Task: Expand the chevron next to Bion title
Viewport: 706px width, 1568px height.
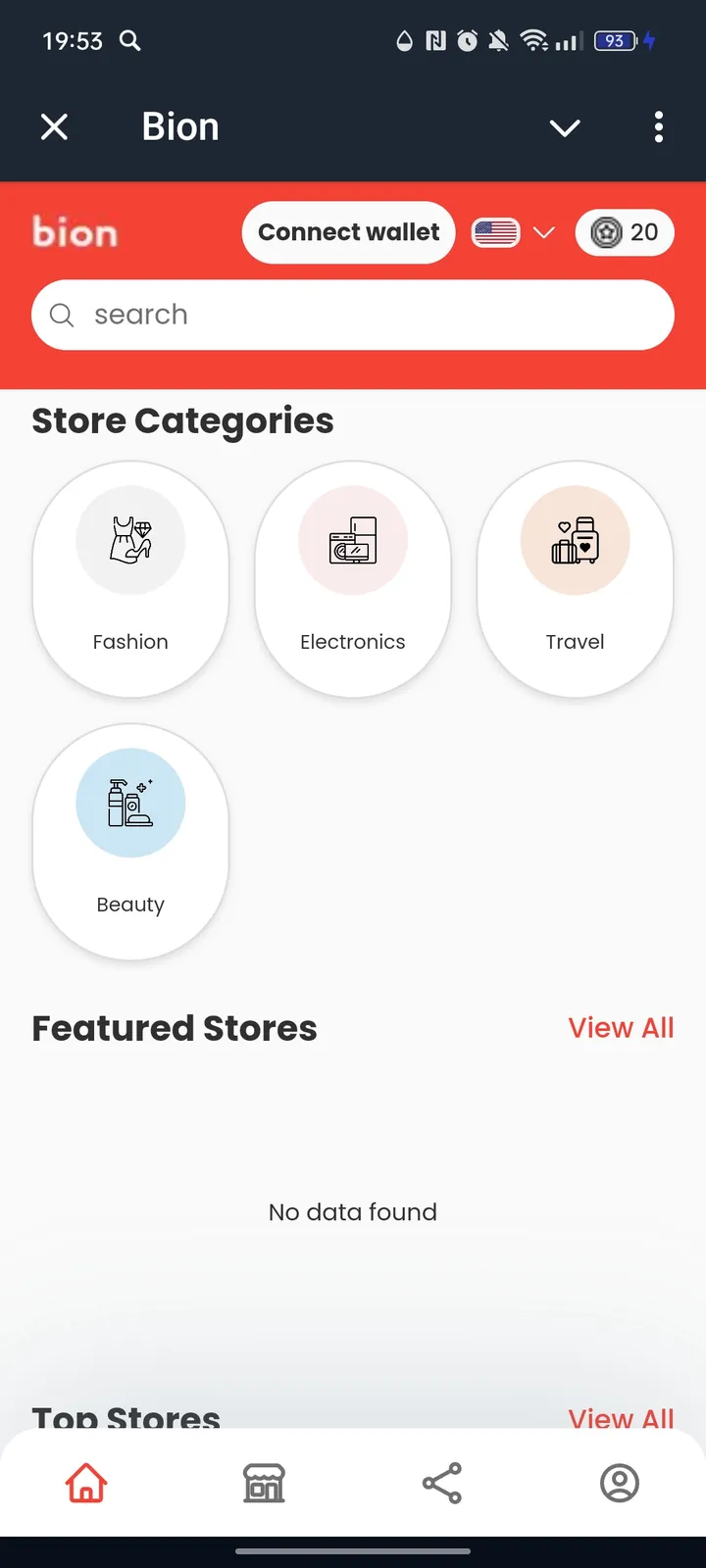Action: tap(565, 127)
